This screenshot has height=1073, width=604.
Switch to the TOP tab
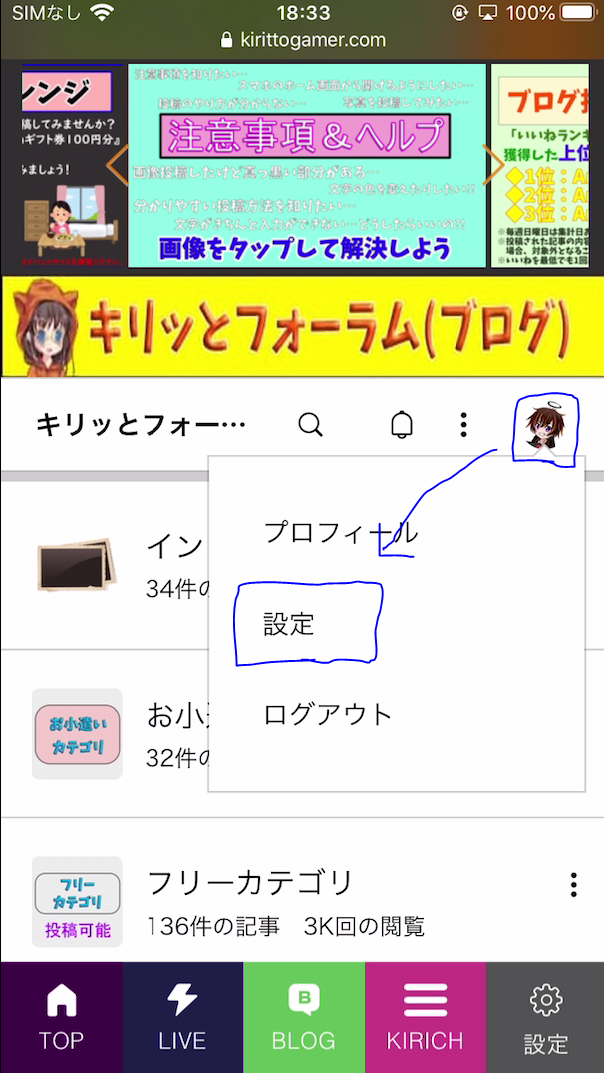coord(62,1018)
